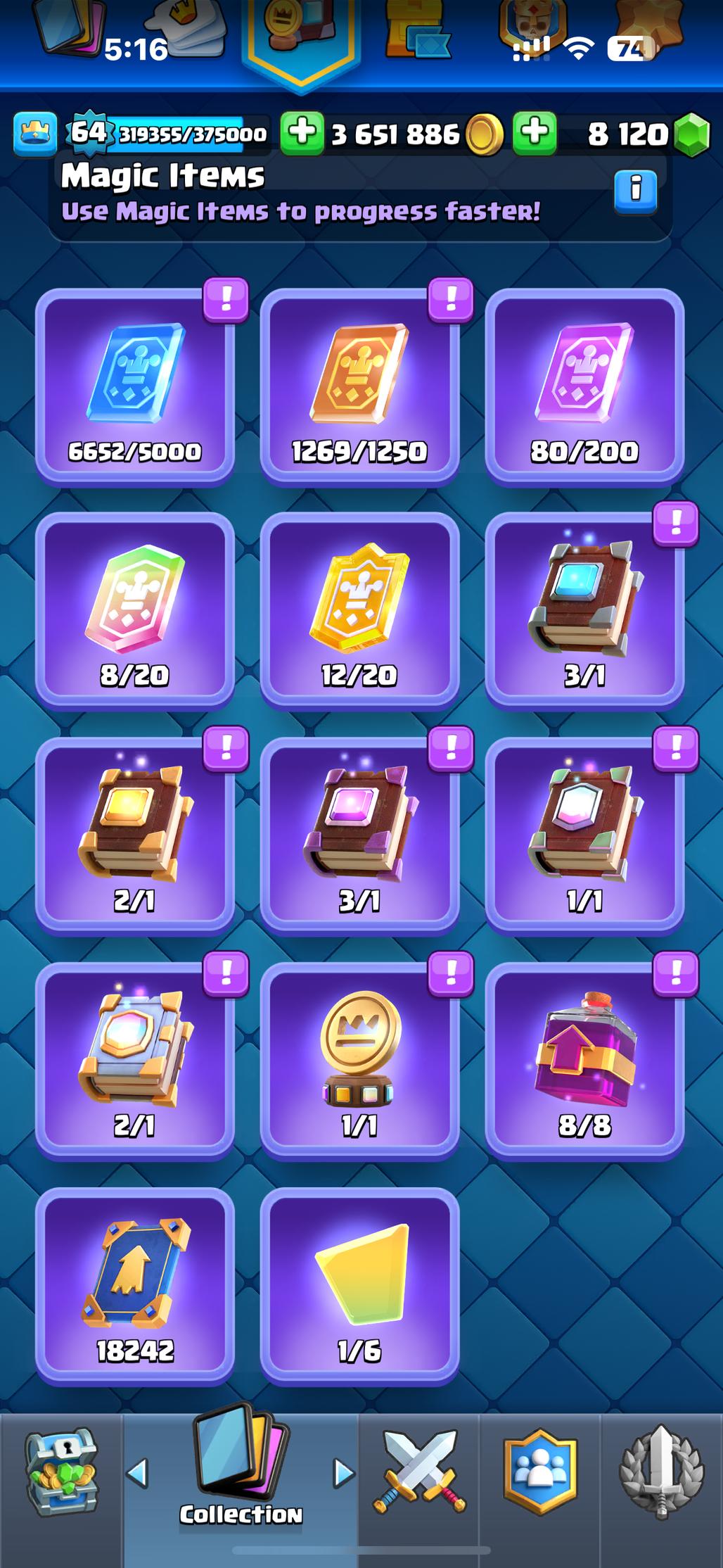Viewport: 723px width, 1568px height.
Task: Select the Champion wild card tile 12/20
Action: (359, 611)
